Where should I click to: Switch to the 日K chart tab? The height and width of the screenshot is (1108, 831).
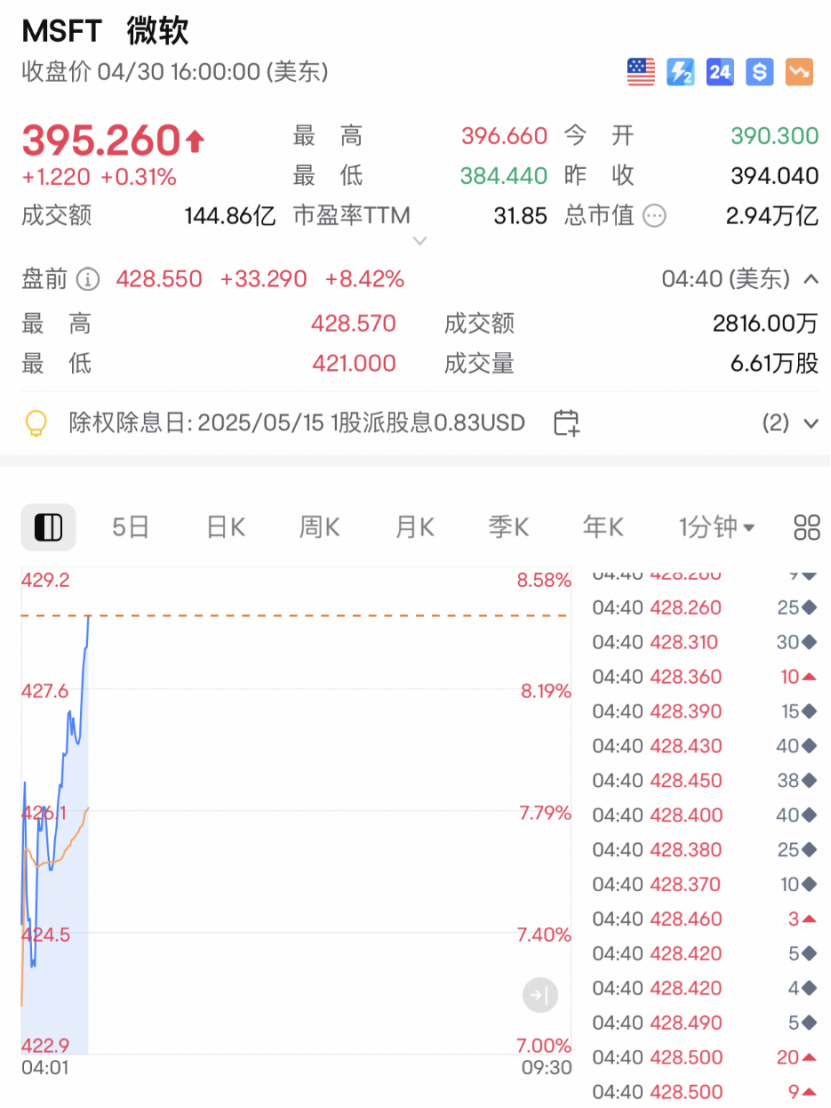click(225, 527)
